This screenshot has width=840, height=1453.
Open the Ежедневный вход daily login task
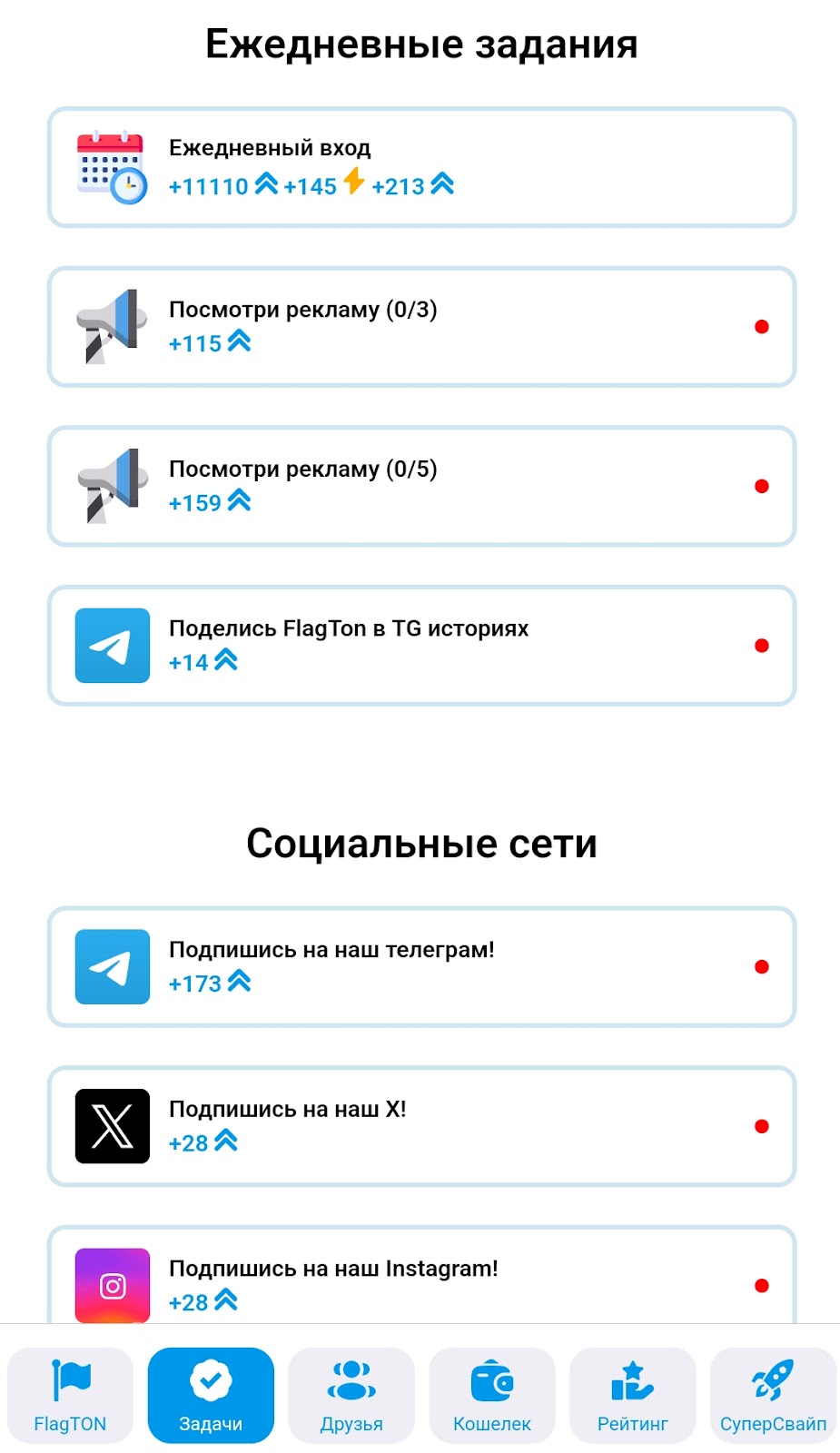[x=421, y=167]
